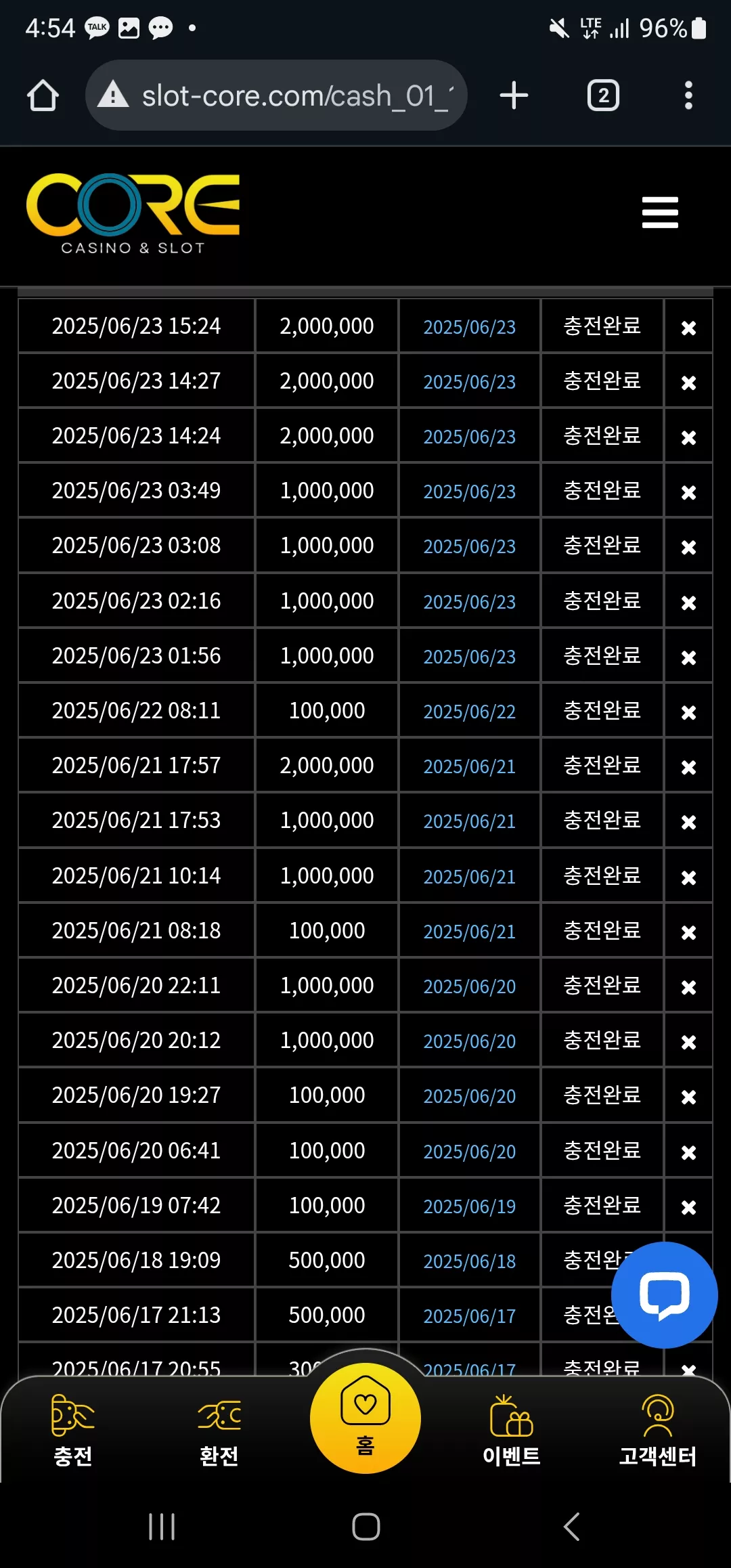This screenshot has height=1568, width=731.
Task: Open the recent apps view
Action: (162, 1527)
